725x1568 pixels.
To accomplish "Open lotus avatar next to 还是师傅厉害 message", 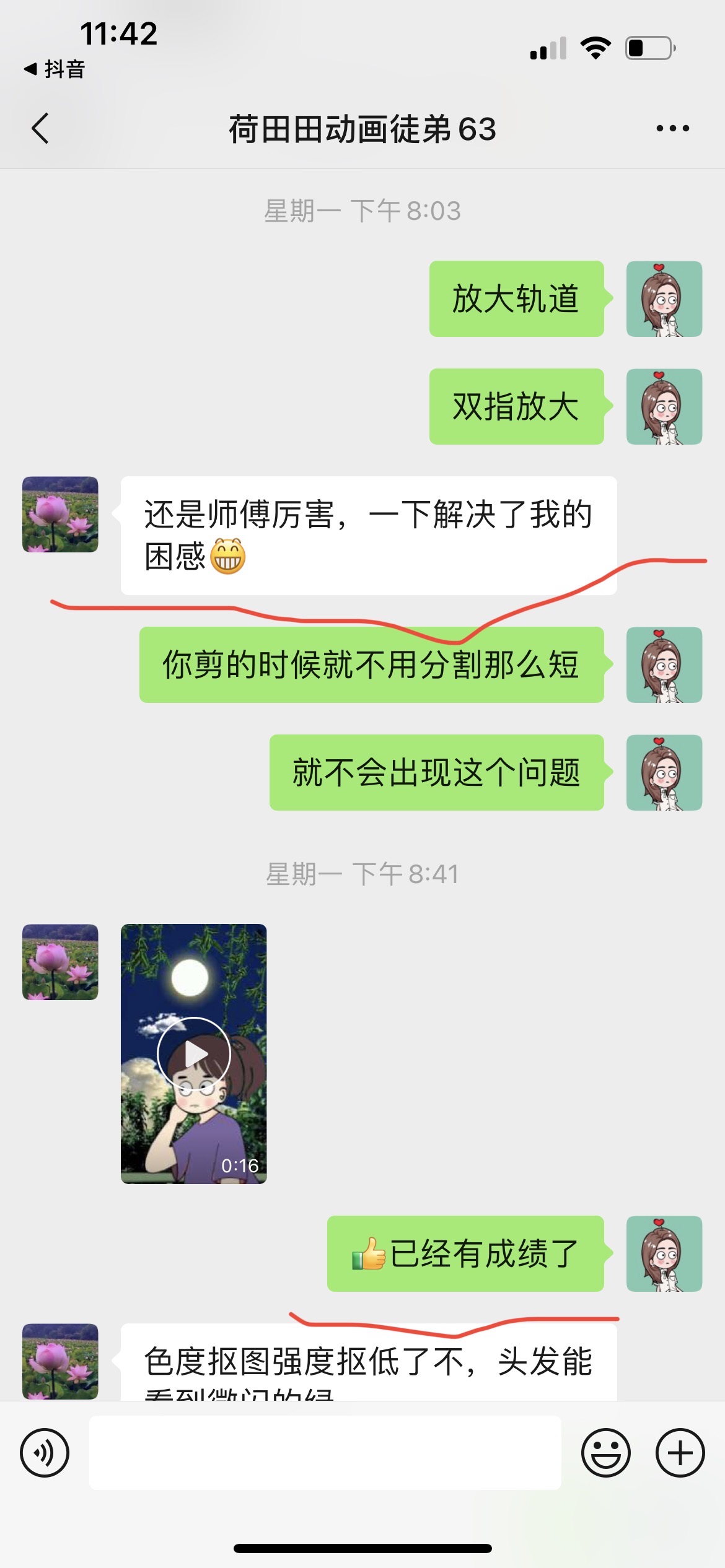I will point(60,514).
